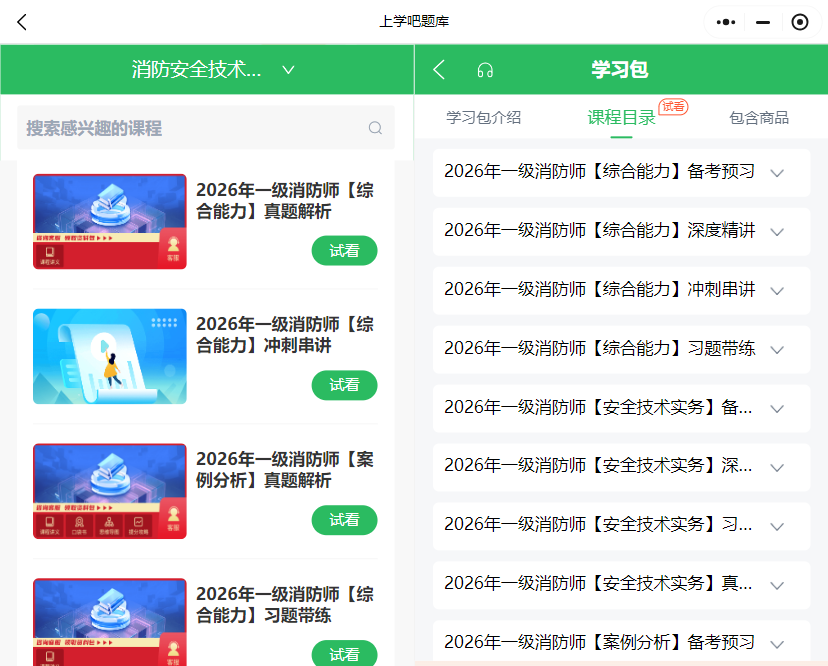Open the 消防安全技术 subject dropdown

tap(213, 69)
